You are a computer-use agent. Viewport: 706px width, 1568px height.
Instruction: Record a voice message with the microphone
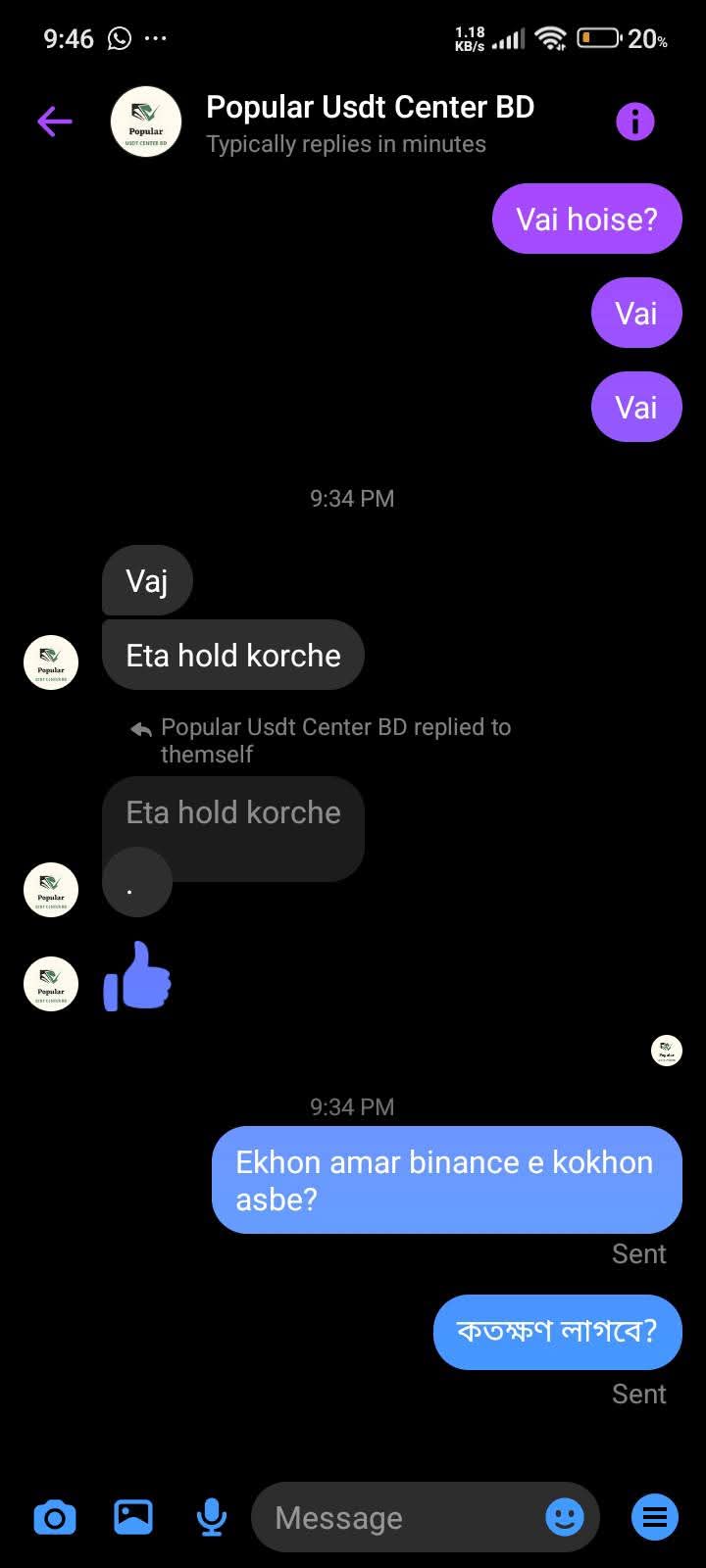(x=211, y=1517)
